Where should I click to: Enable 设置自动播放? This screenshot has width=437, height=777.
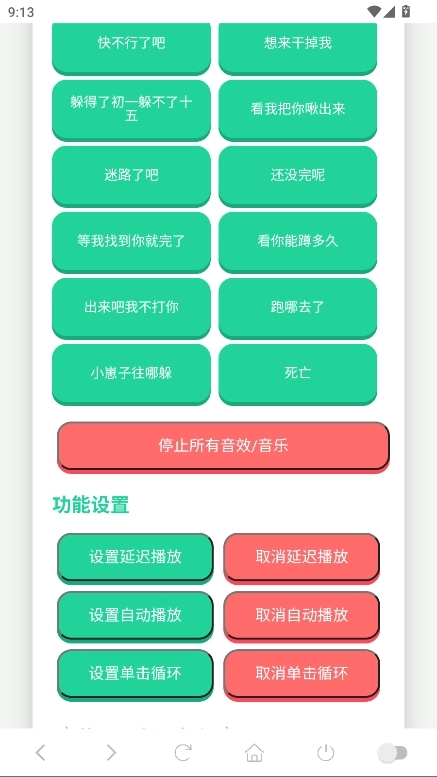coord(135,615)
